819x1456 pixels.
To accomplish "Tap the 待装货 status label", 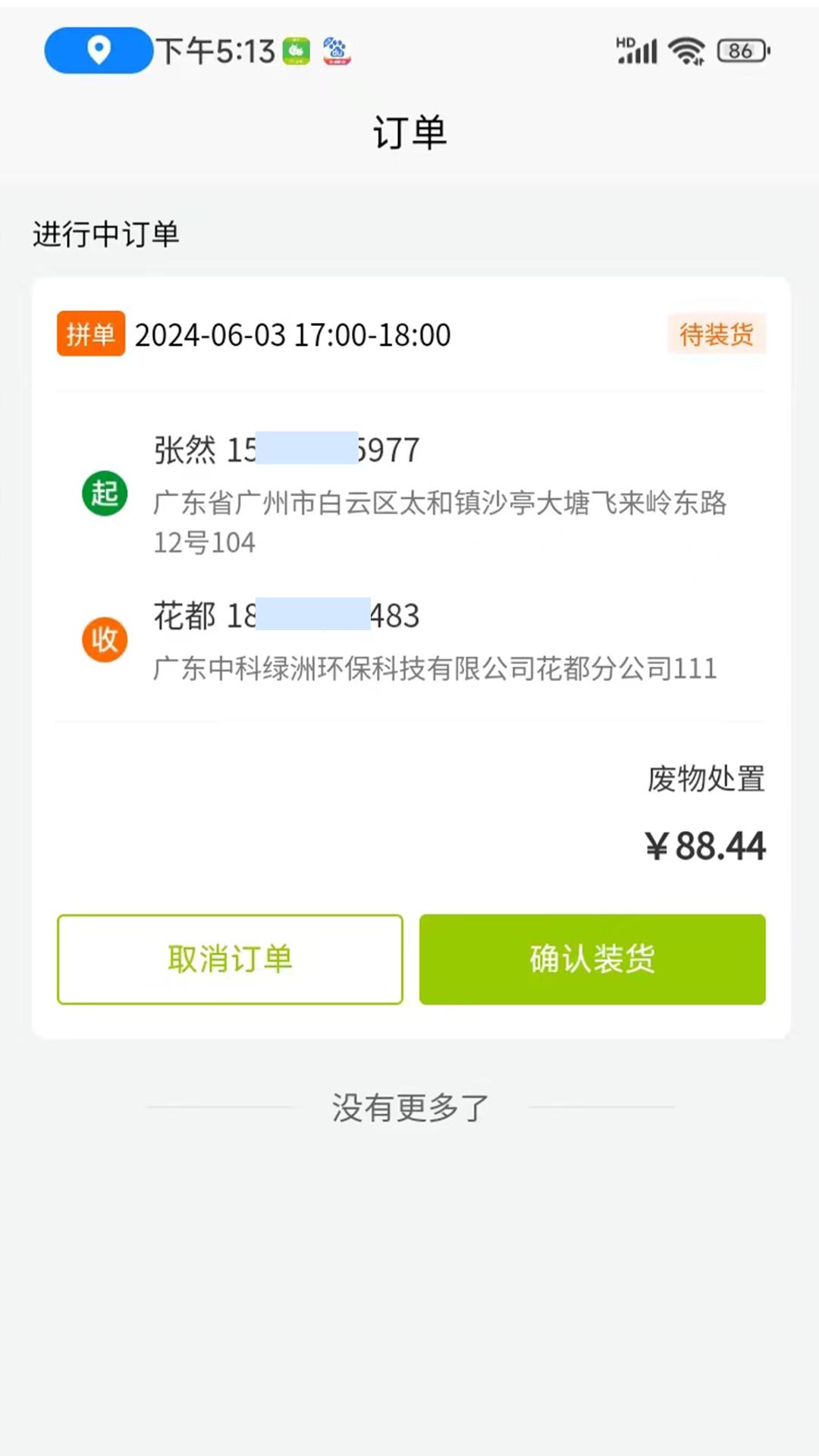I will [x=716, y=334].
